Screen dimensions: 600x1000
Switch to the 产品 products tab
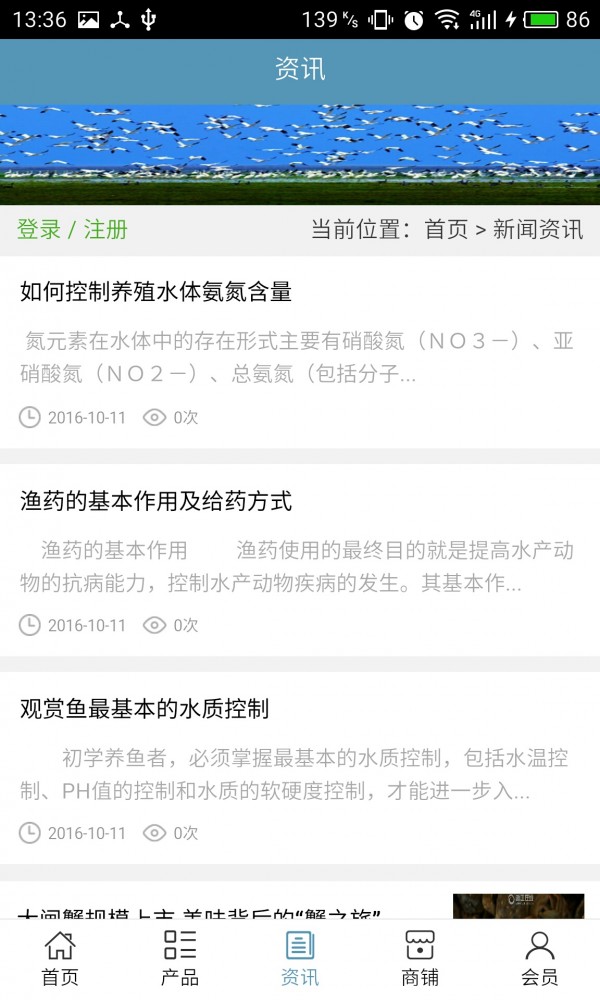tap(180, 958)
